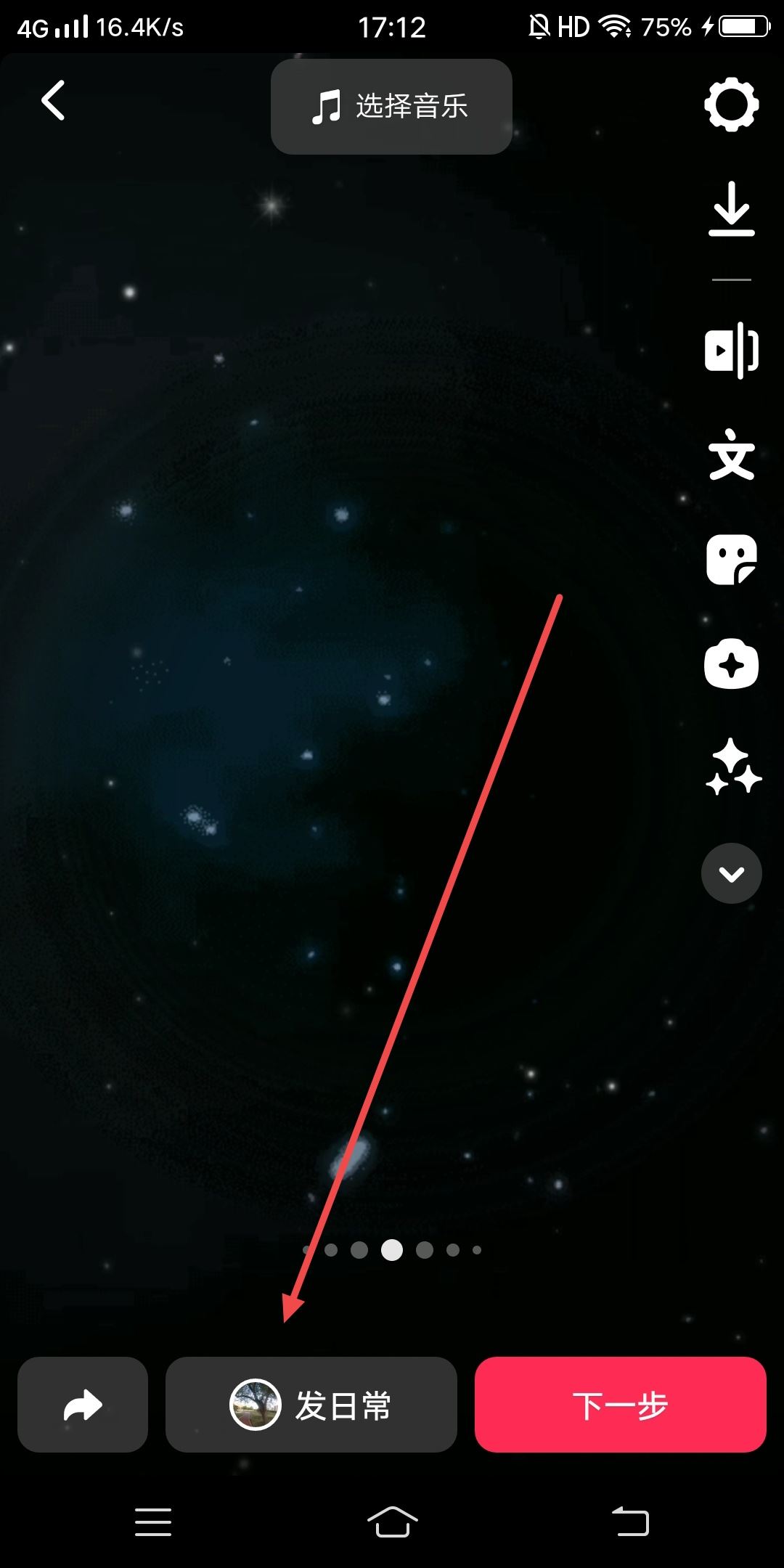Open the settings gear icon
Screen dimensions: 784x1568
(731, 105)
